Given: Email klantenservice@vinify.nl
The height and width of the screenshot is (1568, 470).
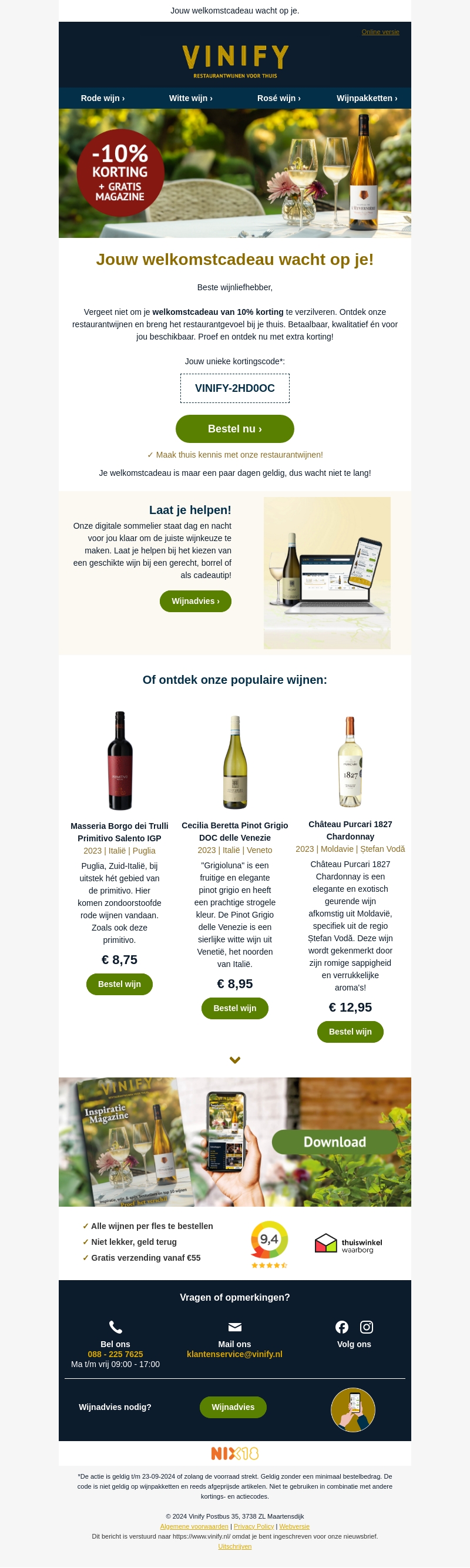Looking at the screenshot, I should tap(234, 1354).
